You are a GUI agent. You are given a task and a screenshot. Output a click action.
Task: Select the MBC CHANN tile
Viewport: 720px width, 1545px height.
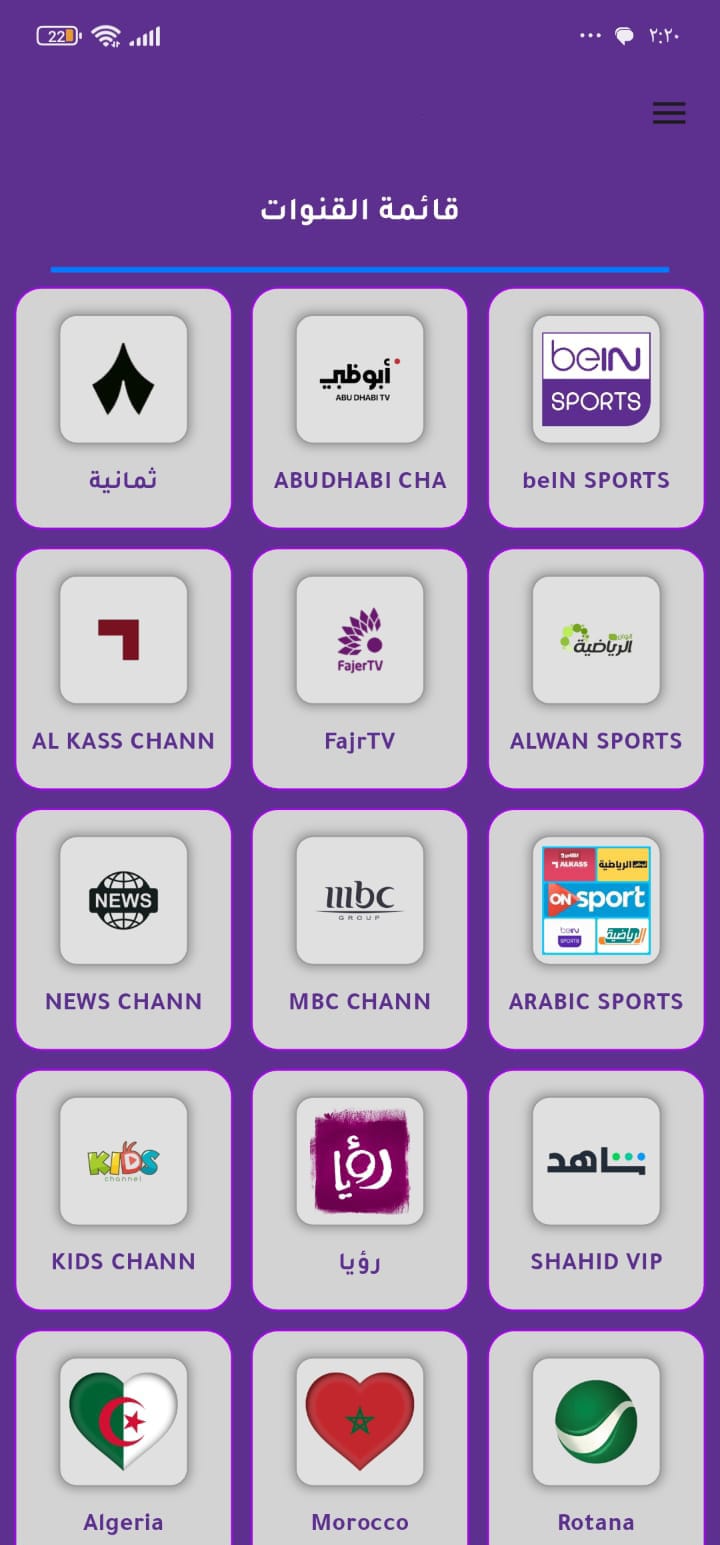tap(360, 929)
